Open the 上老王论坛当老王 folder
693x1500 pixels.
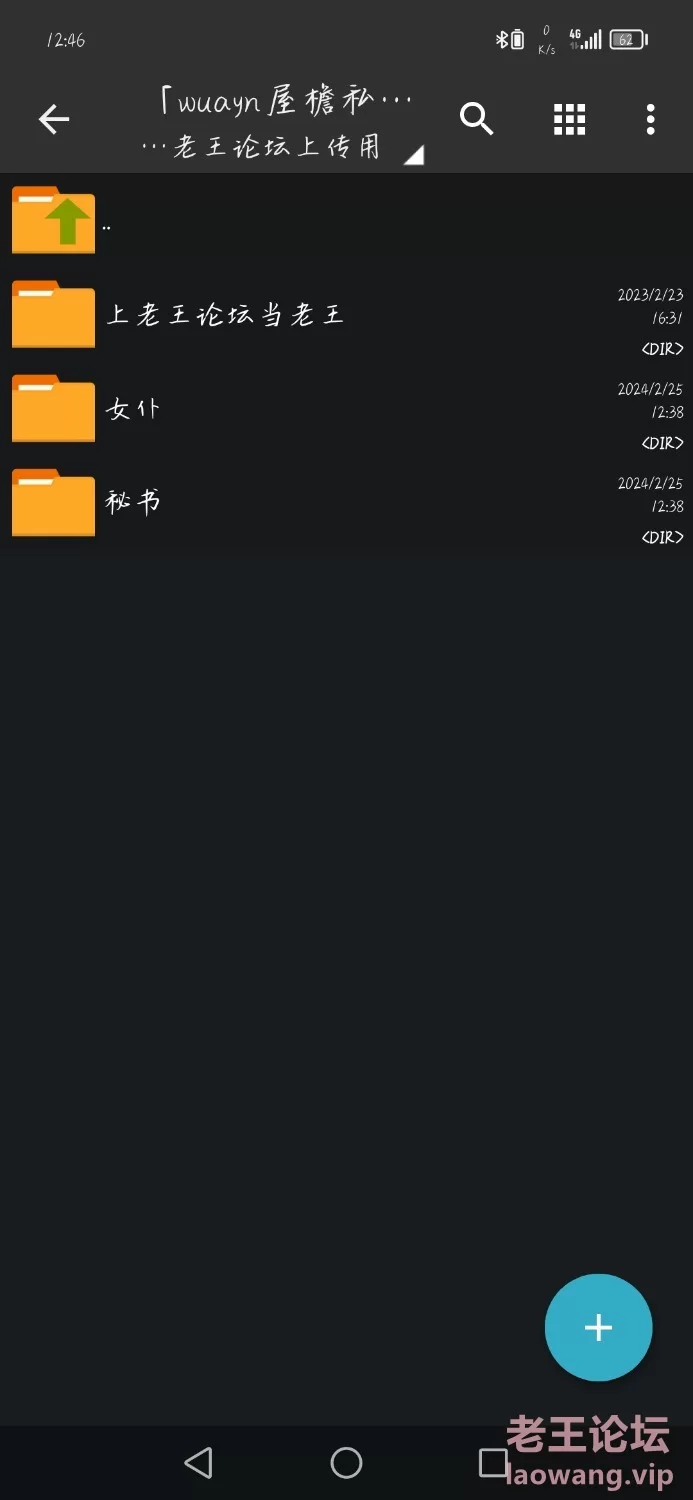(x=346, y=315)
